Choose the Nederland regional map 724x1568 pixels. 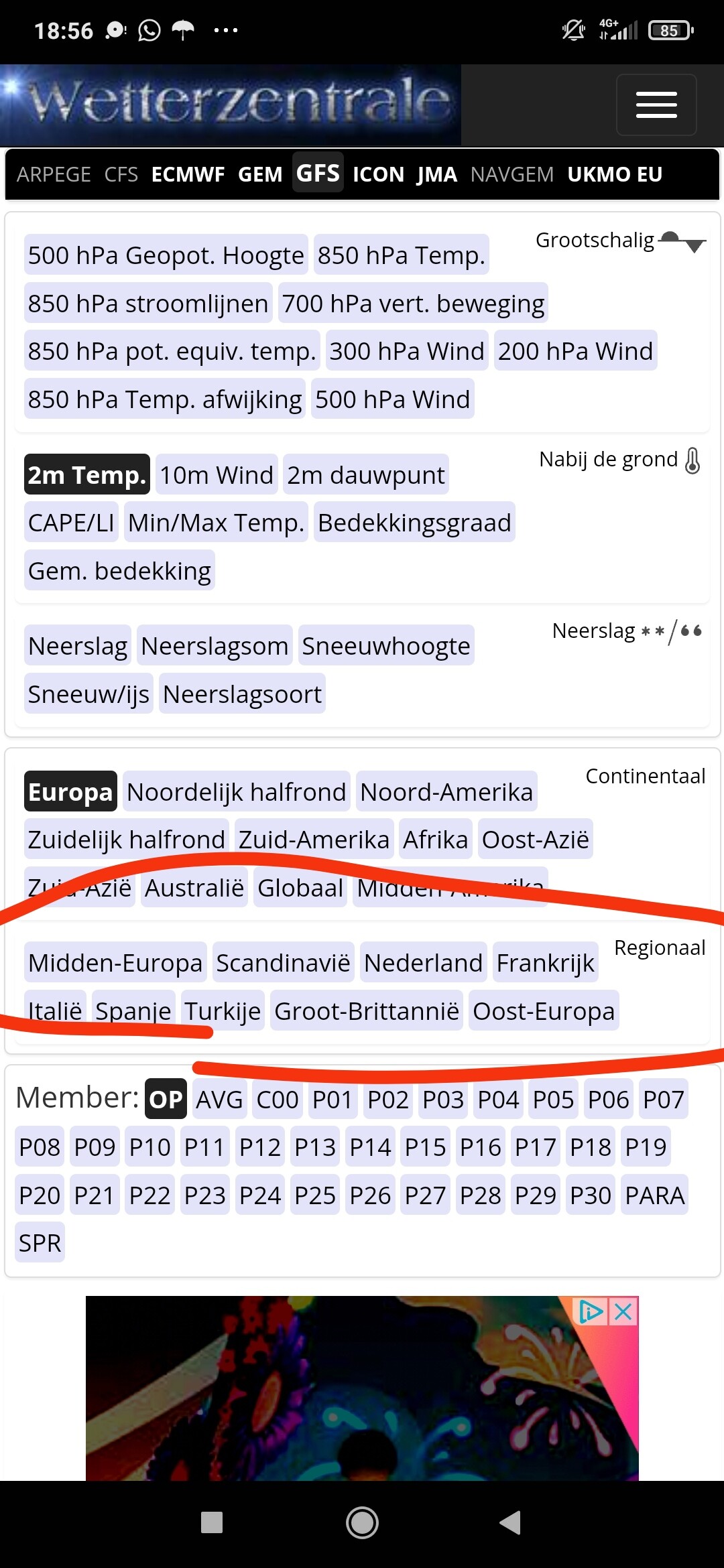click(422, 963)
